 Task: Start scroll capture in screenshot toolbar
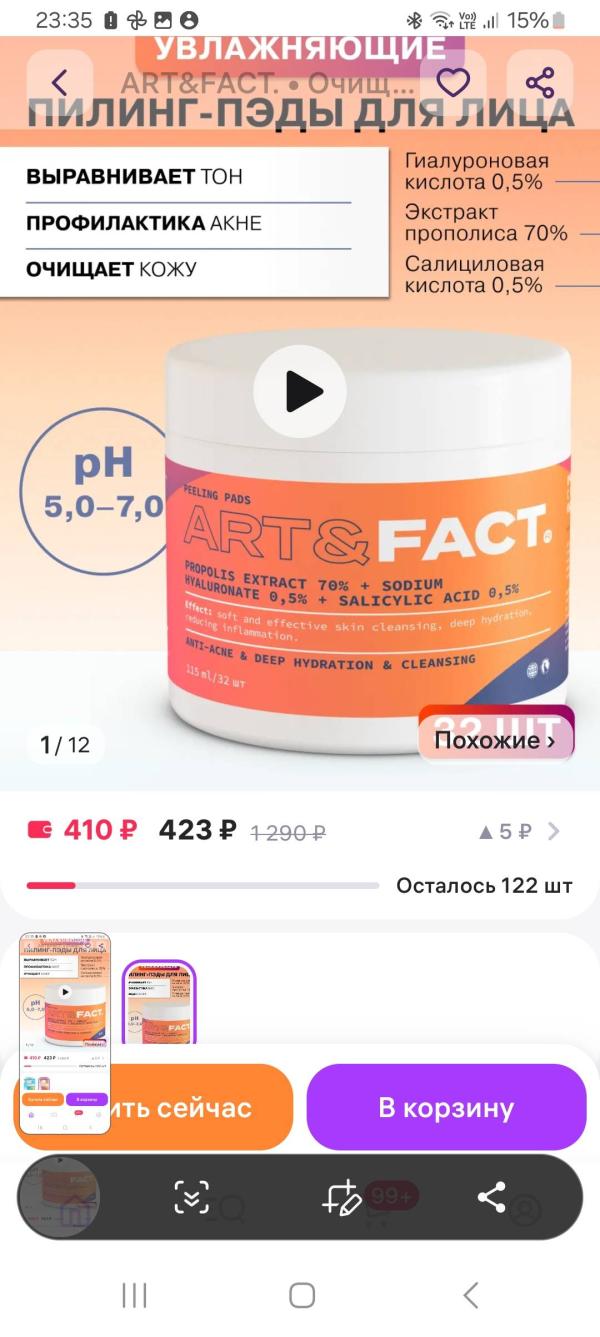tap(191, 1197)
